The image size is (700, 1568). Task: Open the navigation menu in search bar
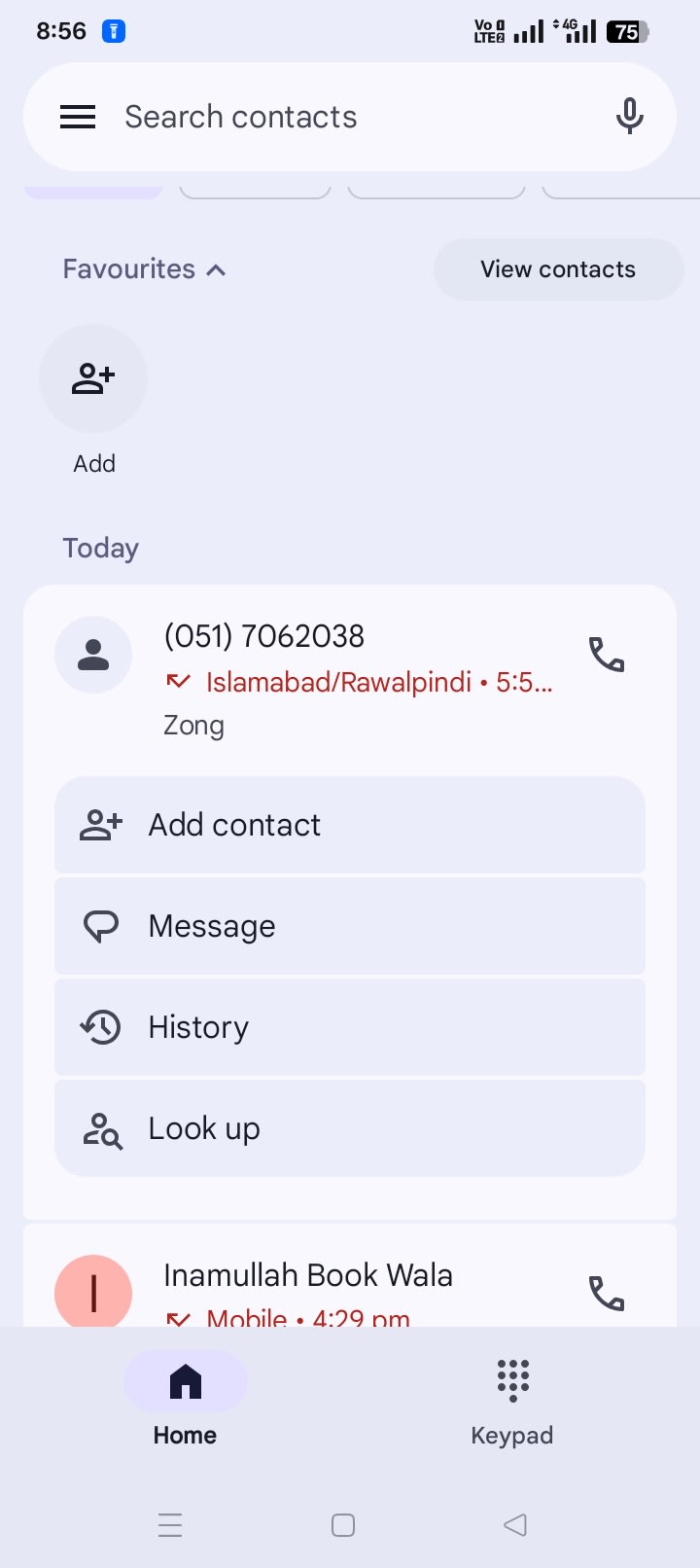click(78, 116)
